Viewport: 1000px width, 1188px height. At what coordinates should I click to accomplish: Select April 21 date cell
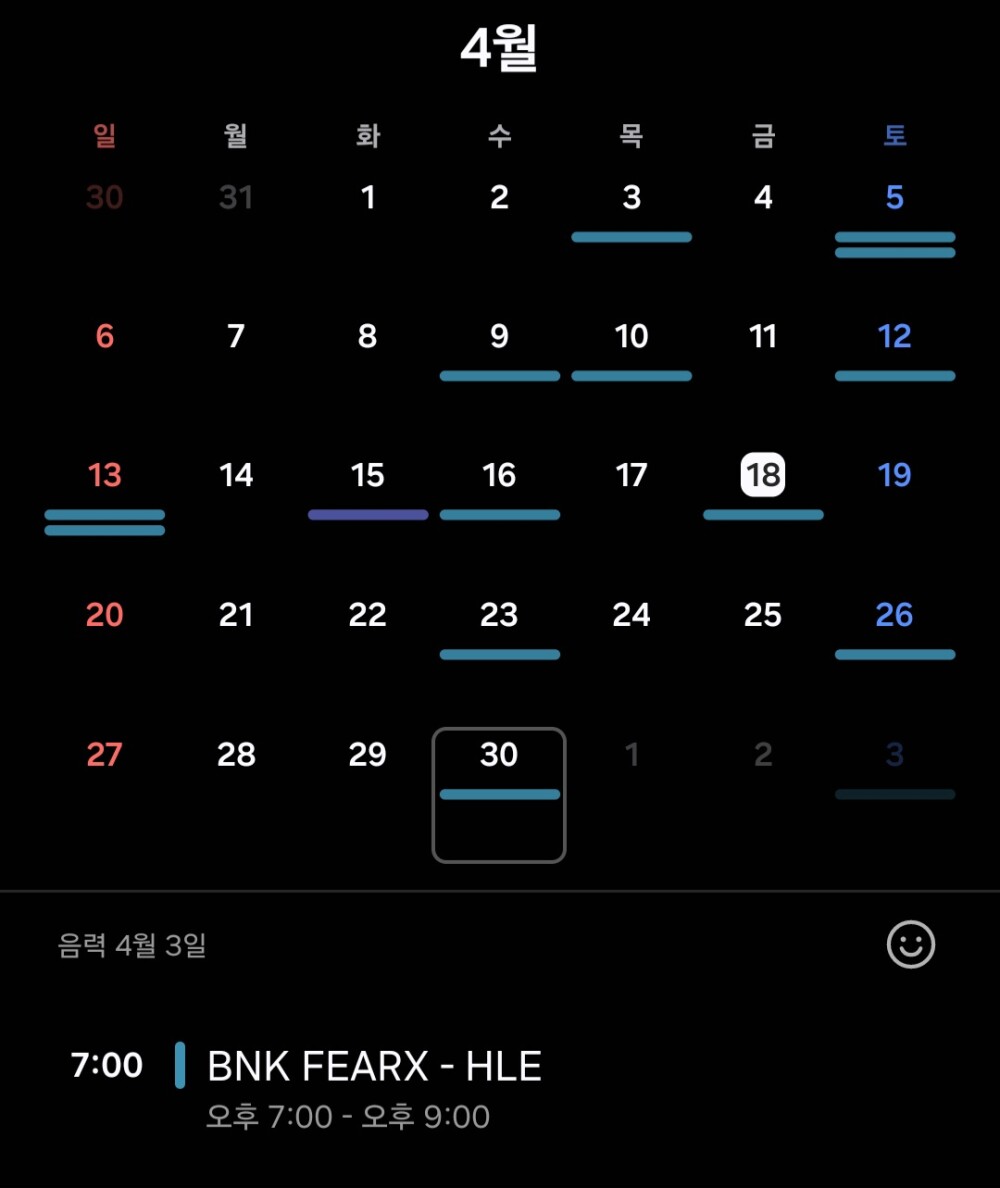click(236, 615)
